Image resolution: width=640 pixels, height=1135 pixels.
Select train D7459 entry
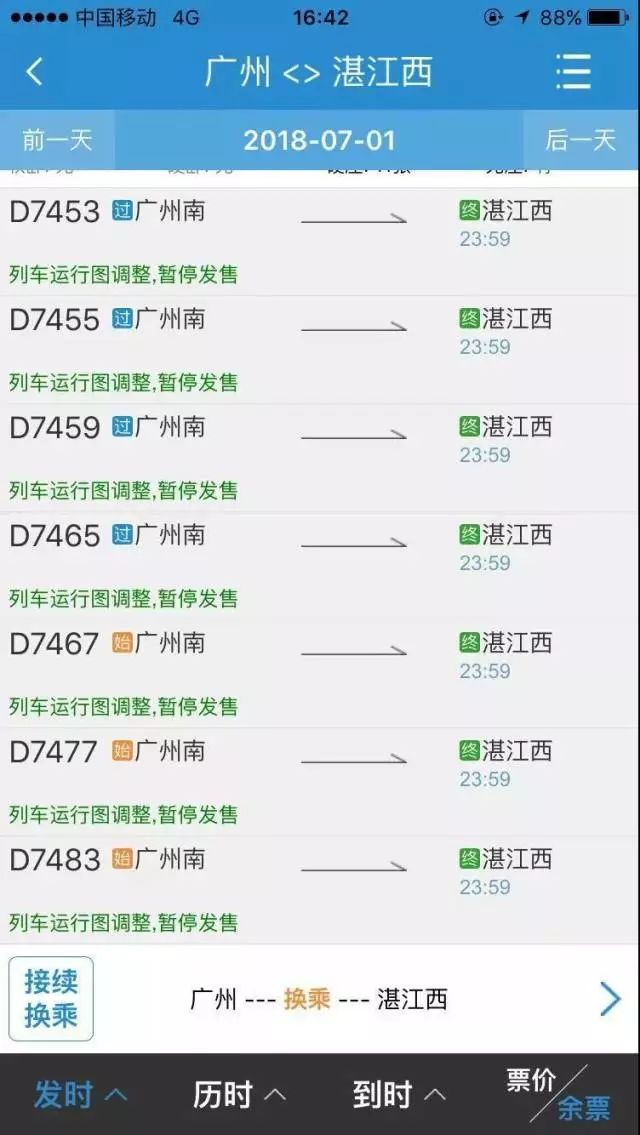tap(320, 458)
